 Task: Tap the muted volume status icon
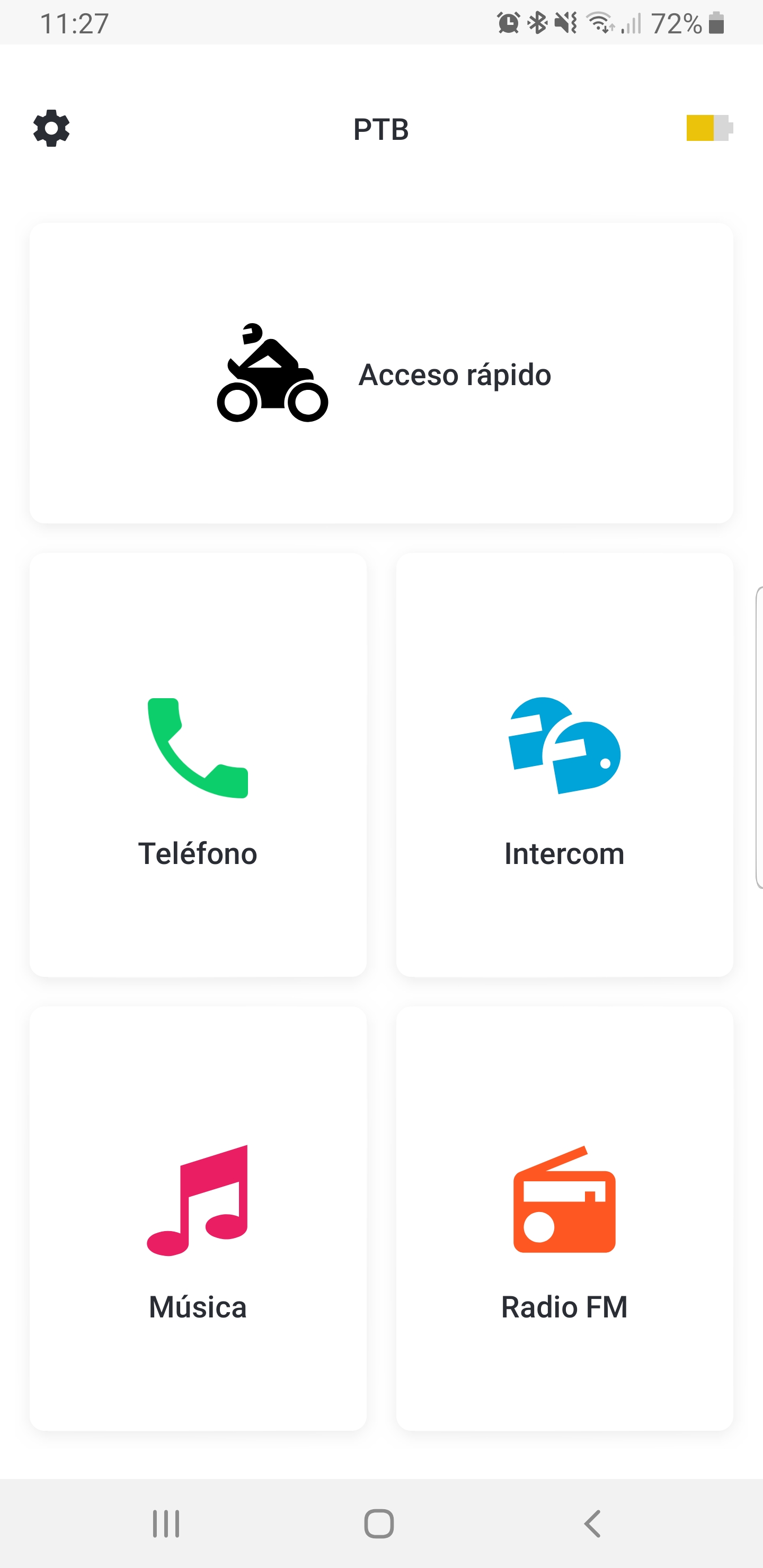[564, 23]
